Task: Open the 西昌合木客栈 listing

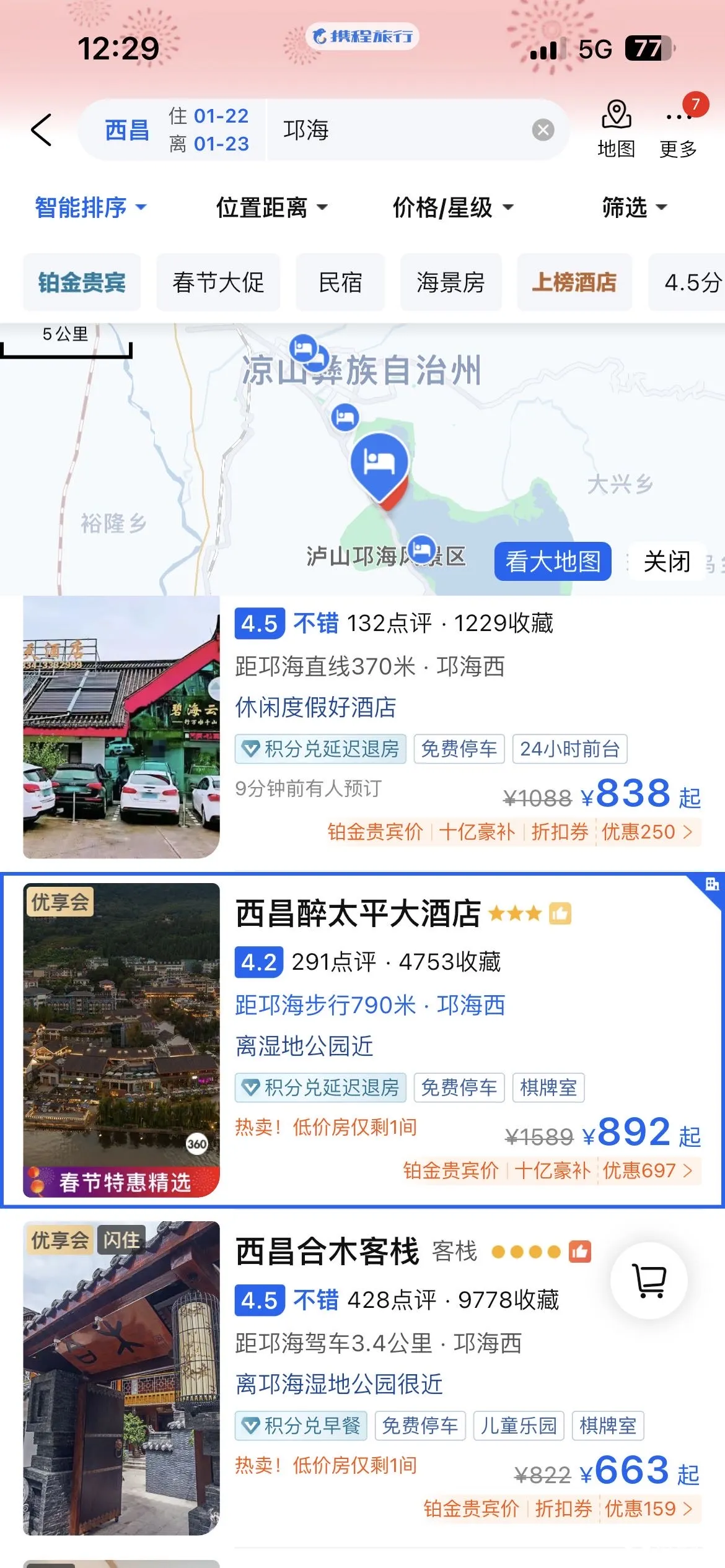Action: [327, 1252]
